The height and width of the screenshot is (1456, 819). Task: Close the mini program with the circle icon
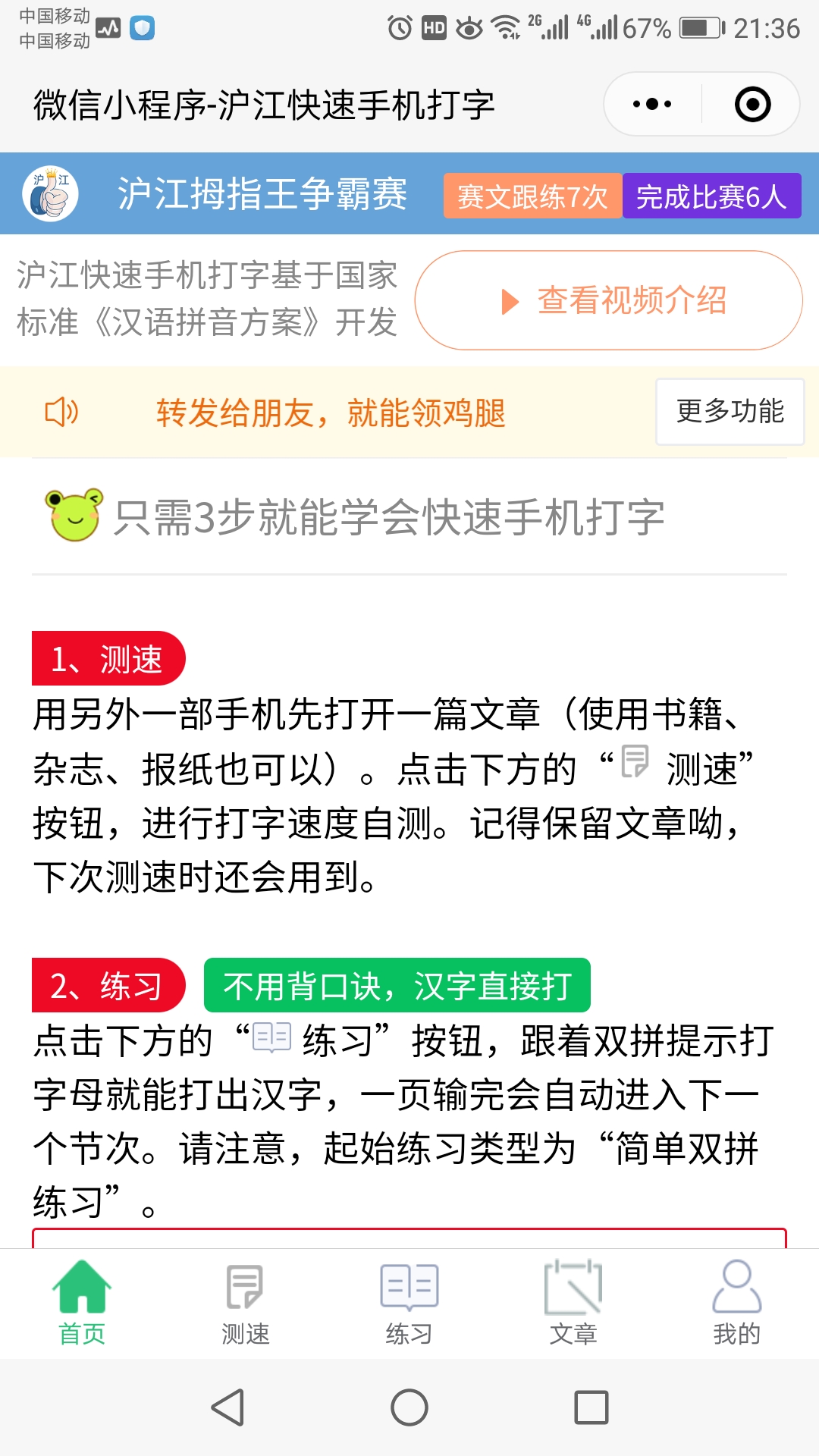point(752,105)
